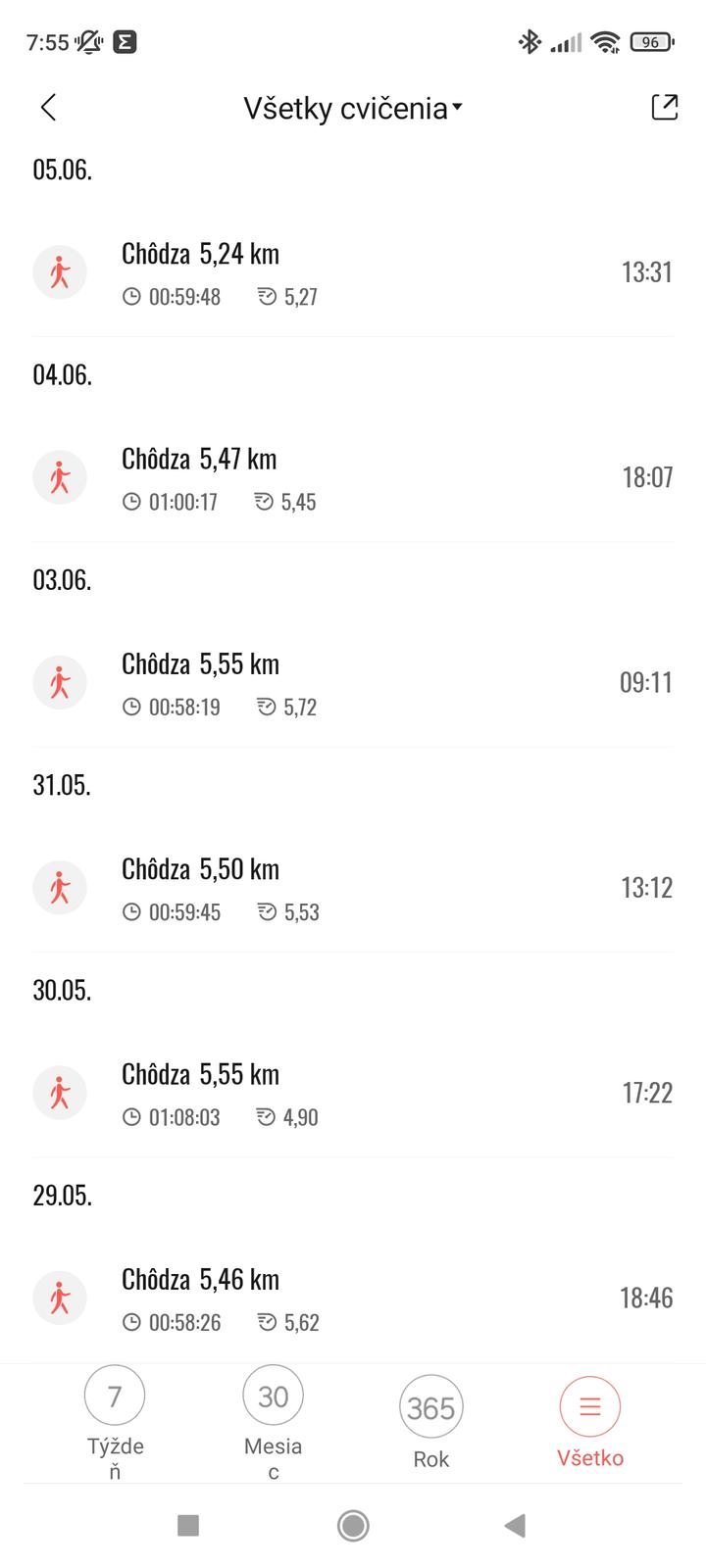Open the 31.05. walk of 5,50 km

click(352, 888)
